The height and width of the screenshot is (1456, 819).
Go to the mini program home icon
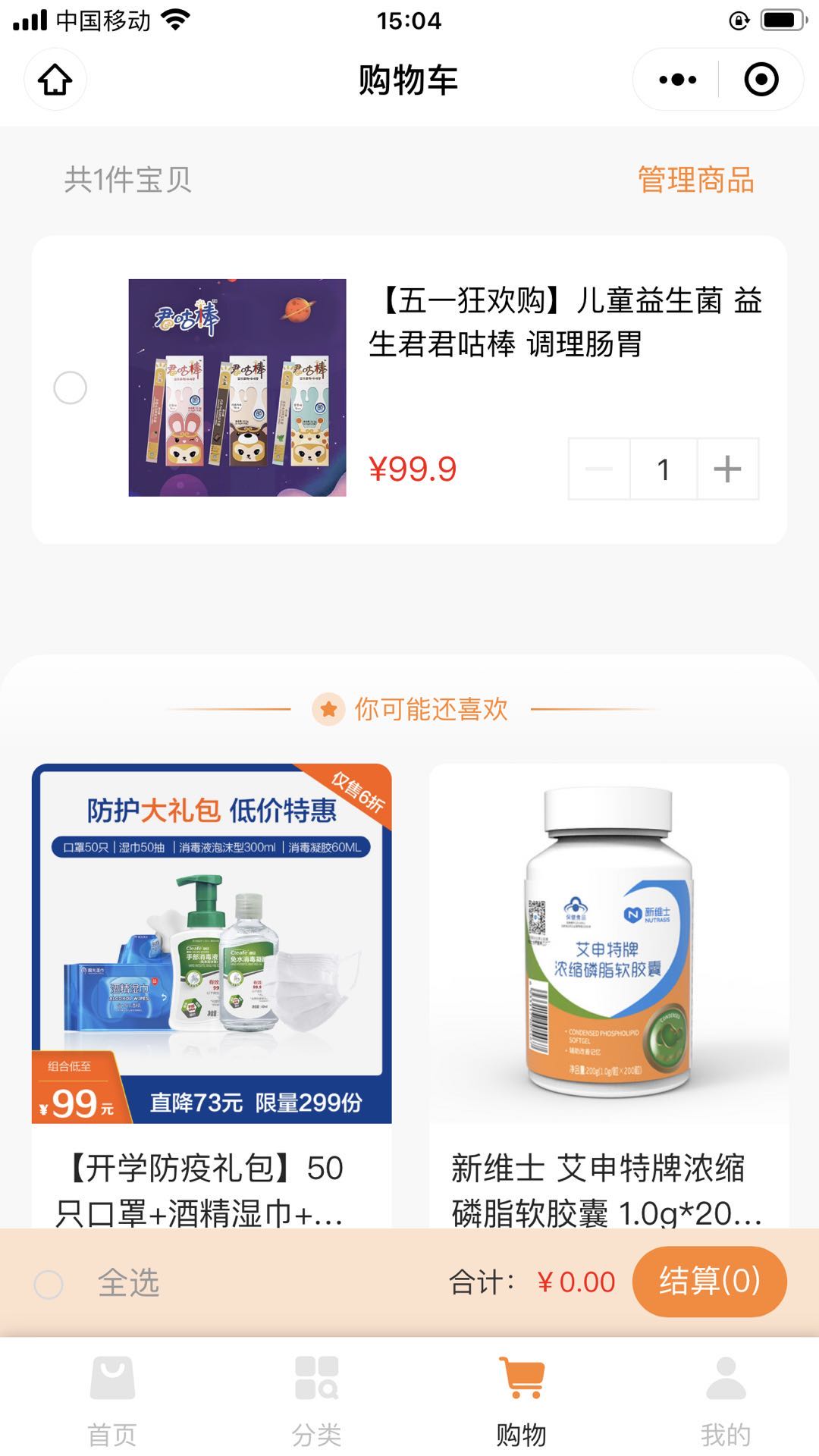55,80
